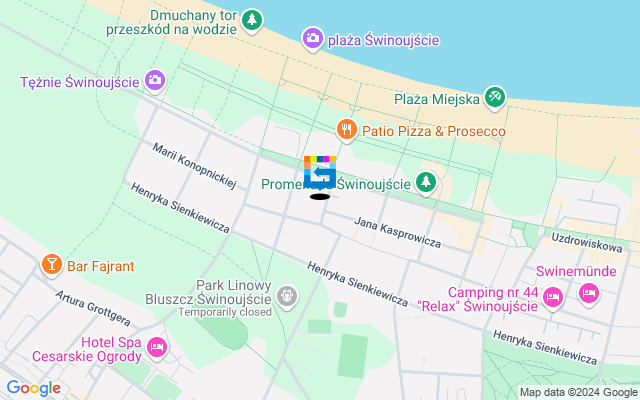
Task: Select the Park Linowy Bluszcz Świnoujście pin
Action: (x=287, y=296)
